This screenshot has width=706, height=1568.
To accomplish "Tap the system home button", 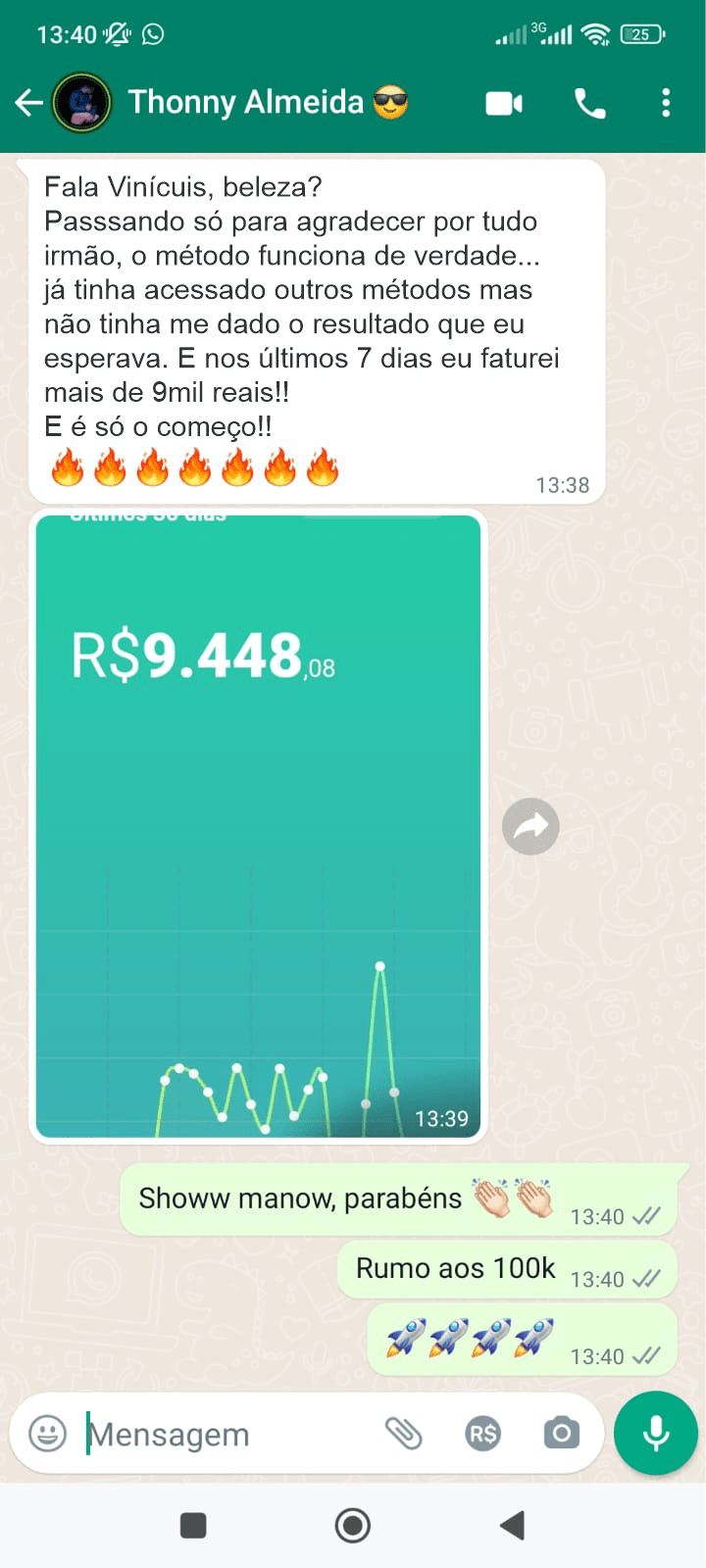I will 353,1525.
